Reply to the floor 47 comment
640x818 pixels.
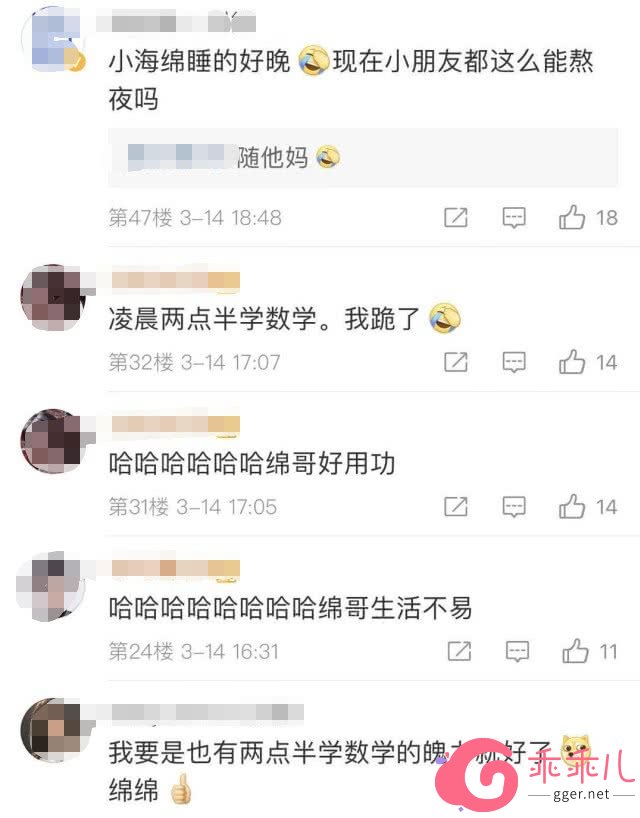tap(514, 218)
